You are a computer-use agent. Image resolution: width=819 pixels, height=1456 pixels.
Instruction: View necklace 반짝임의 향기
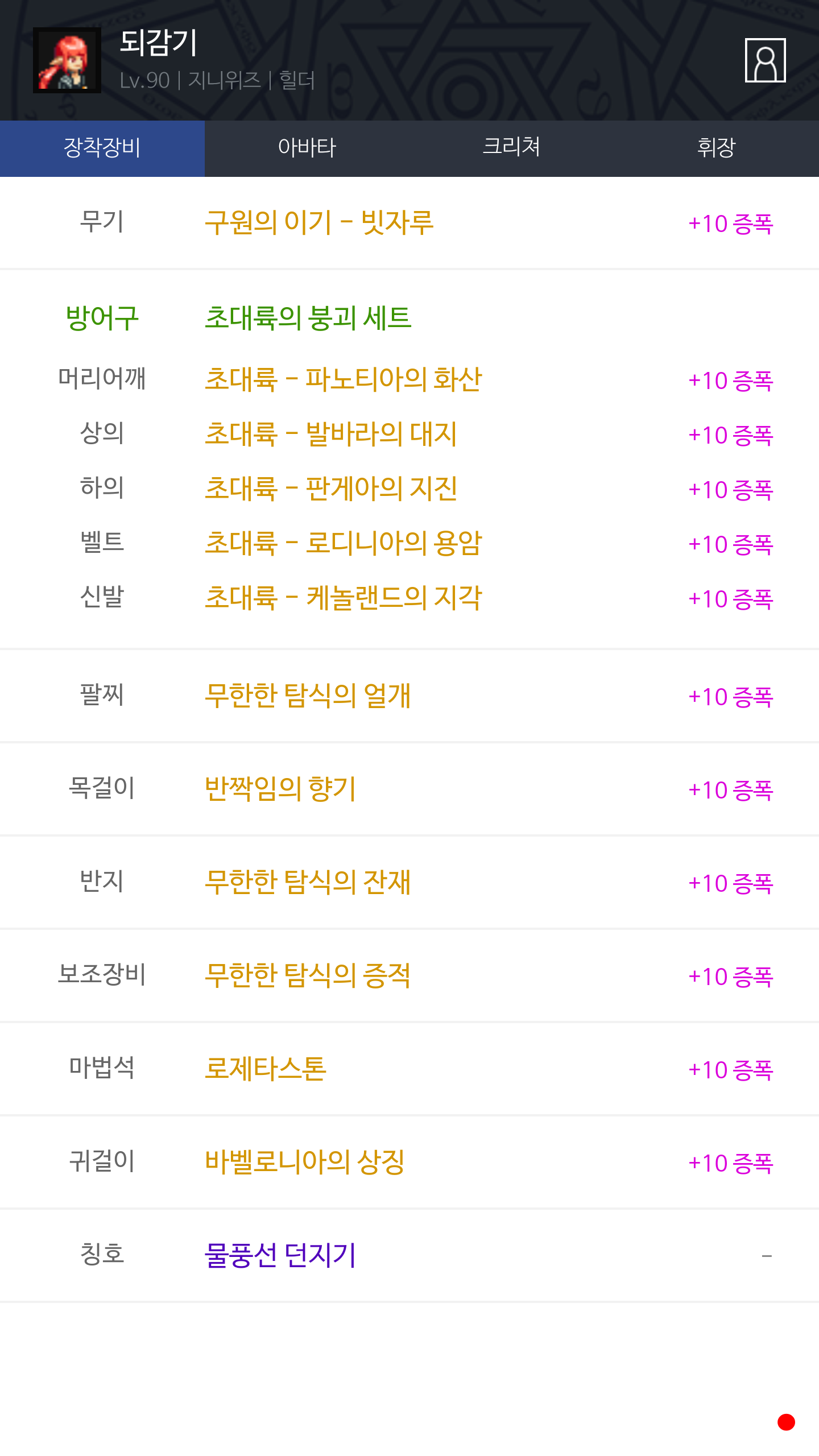(x=280, y=789)
